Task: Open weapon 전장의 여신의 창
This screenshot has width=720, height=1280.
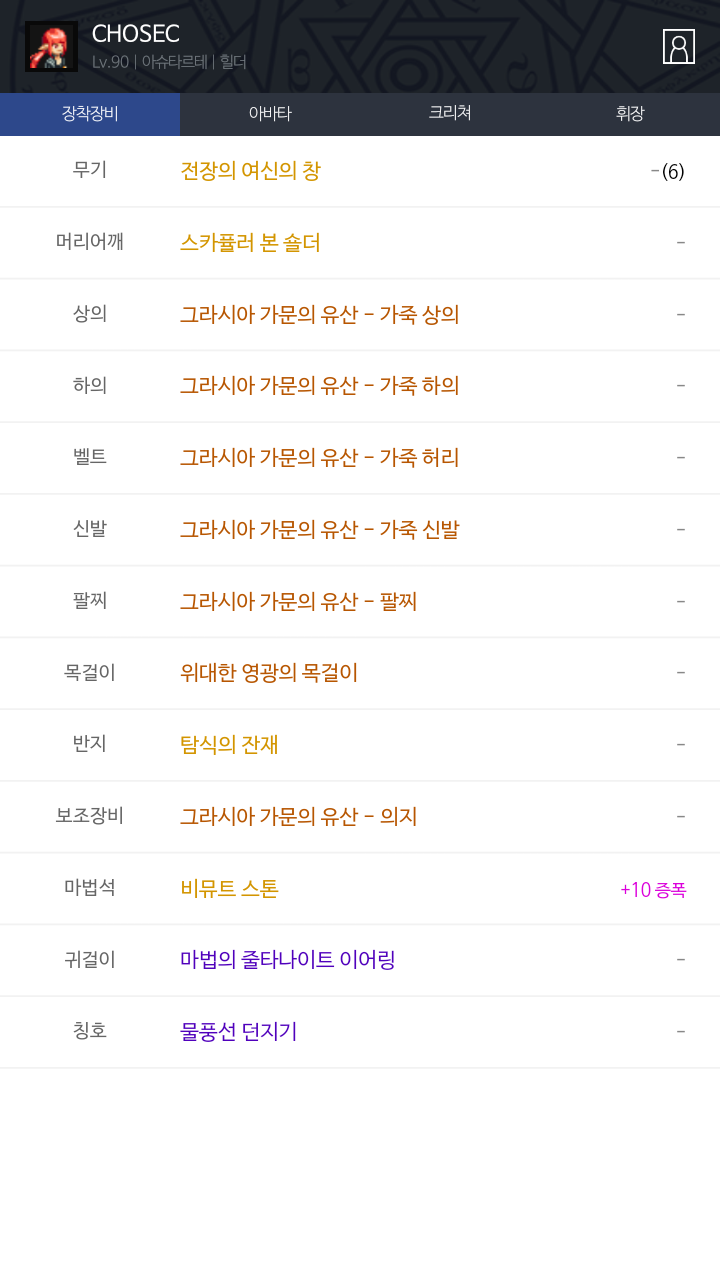Action: tap(250, 171)
